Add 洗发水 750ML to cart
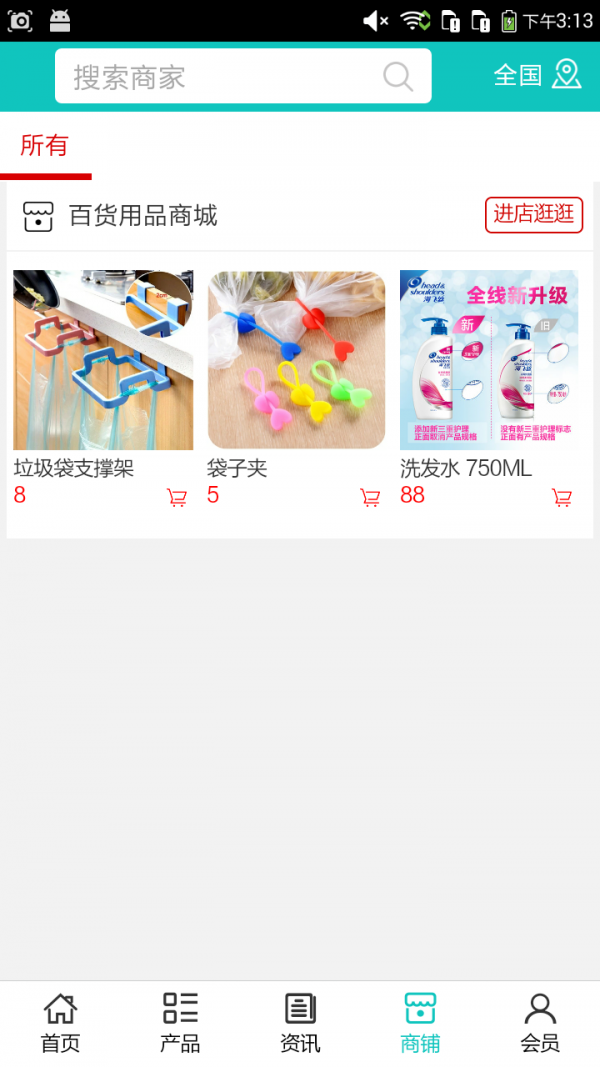Image resolution: width=600 pixels, height=1067 pixels. (x=562, y=497)
